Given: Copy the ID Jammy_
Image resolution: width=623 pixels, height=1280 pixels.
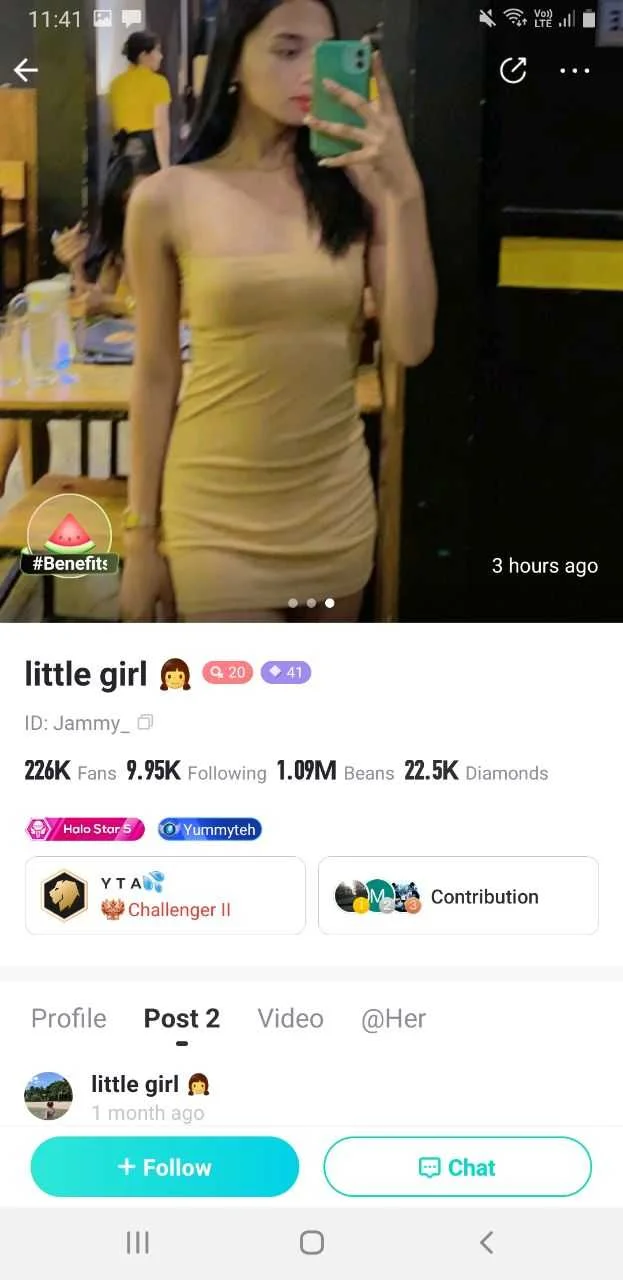Looking at the screenshot, I should pos(145,722).
